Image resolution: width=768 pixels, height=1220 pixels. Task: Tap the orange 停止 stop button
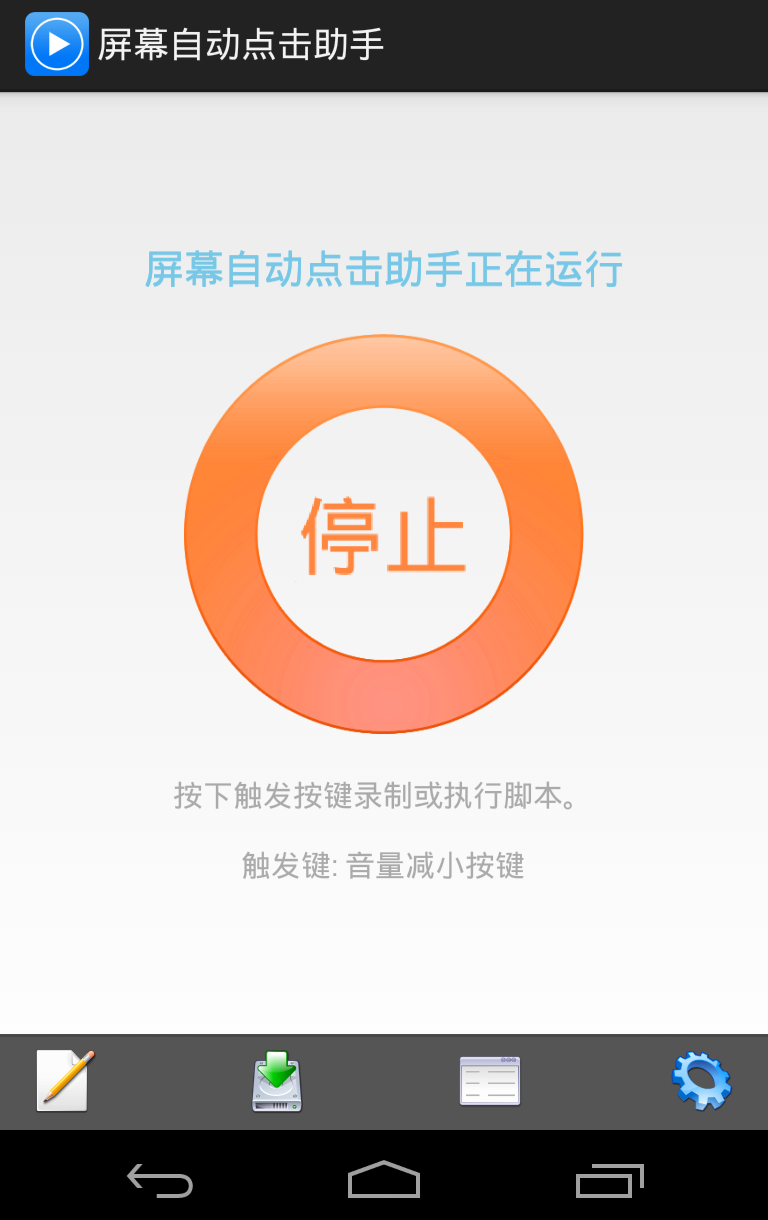point(384,534)
